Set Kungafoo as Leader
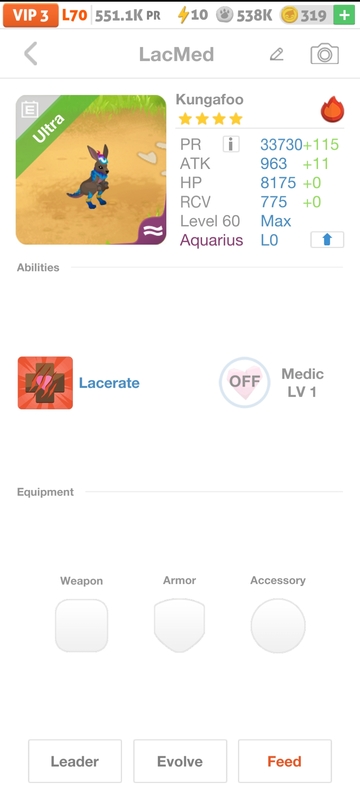The width and height of the screenshot is (360, 800). point(75,761)
